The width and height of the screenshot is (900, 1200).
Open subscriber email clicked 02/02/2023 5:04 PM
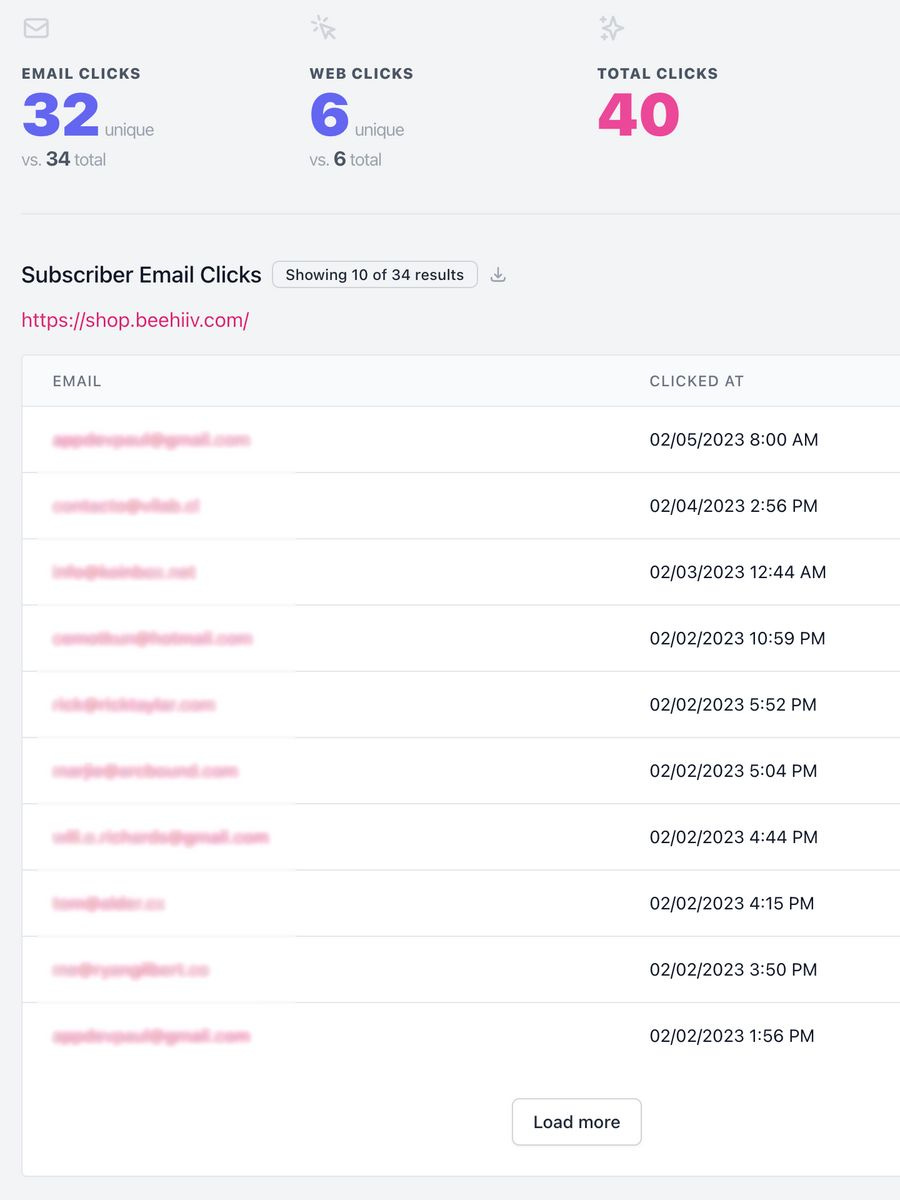pos(145,771)
